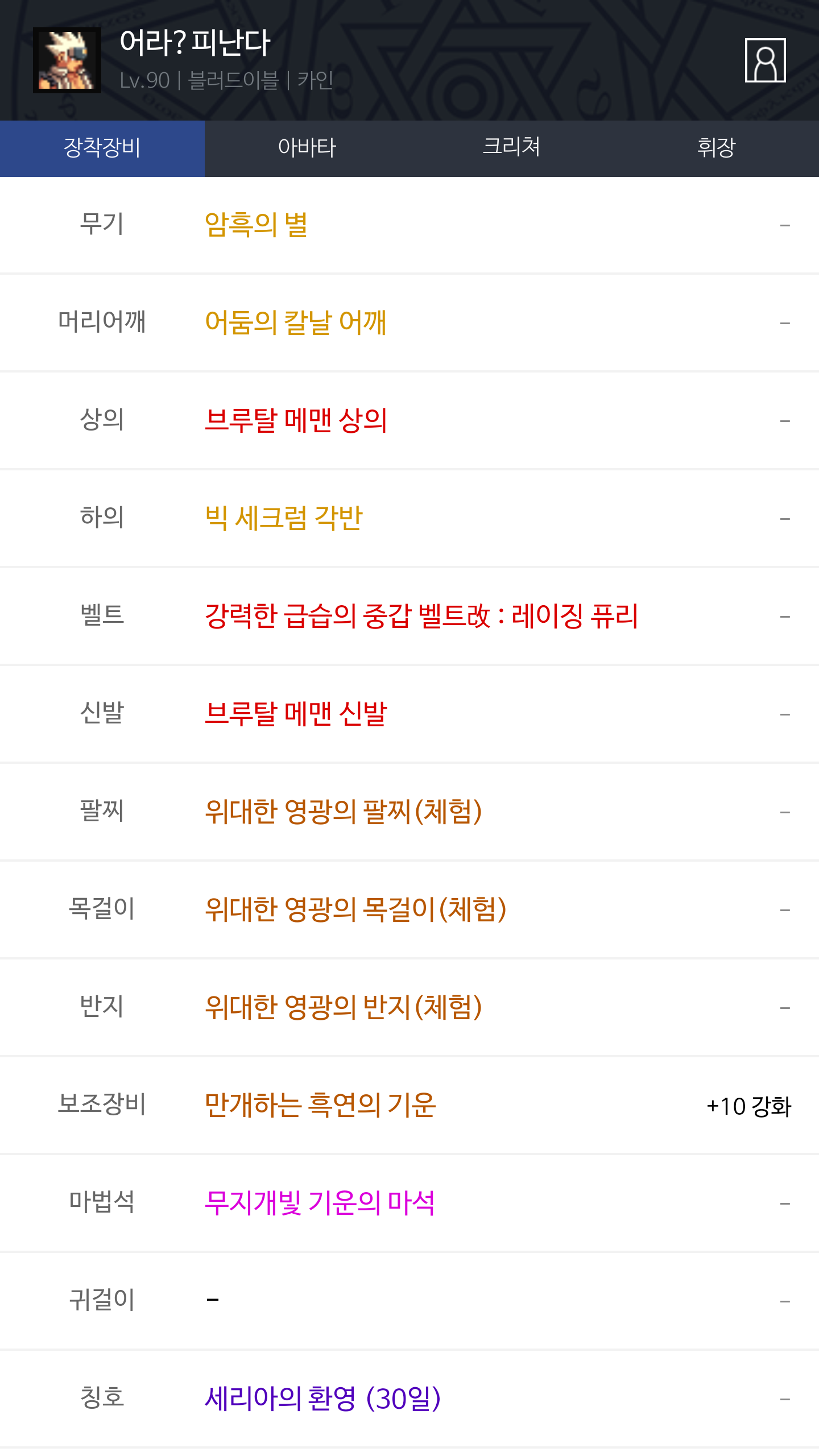819x1456 pixels.
Task: Open 빅 세크럼 각반 details
Action: [x=283, y=518]
